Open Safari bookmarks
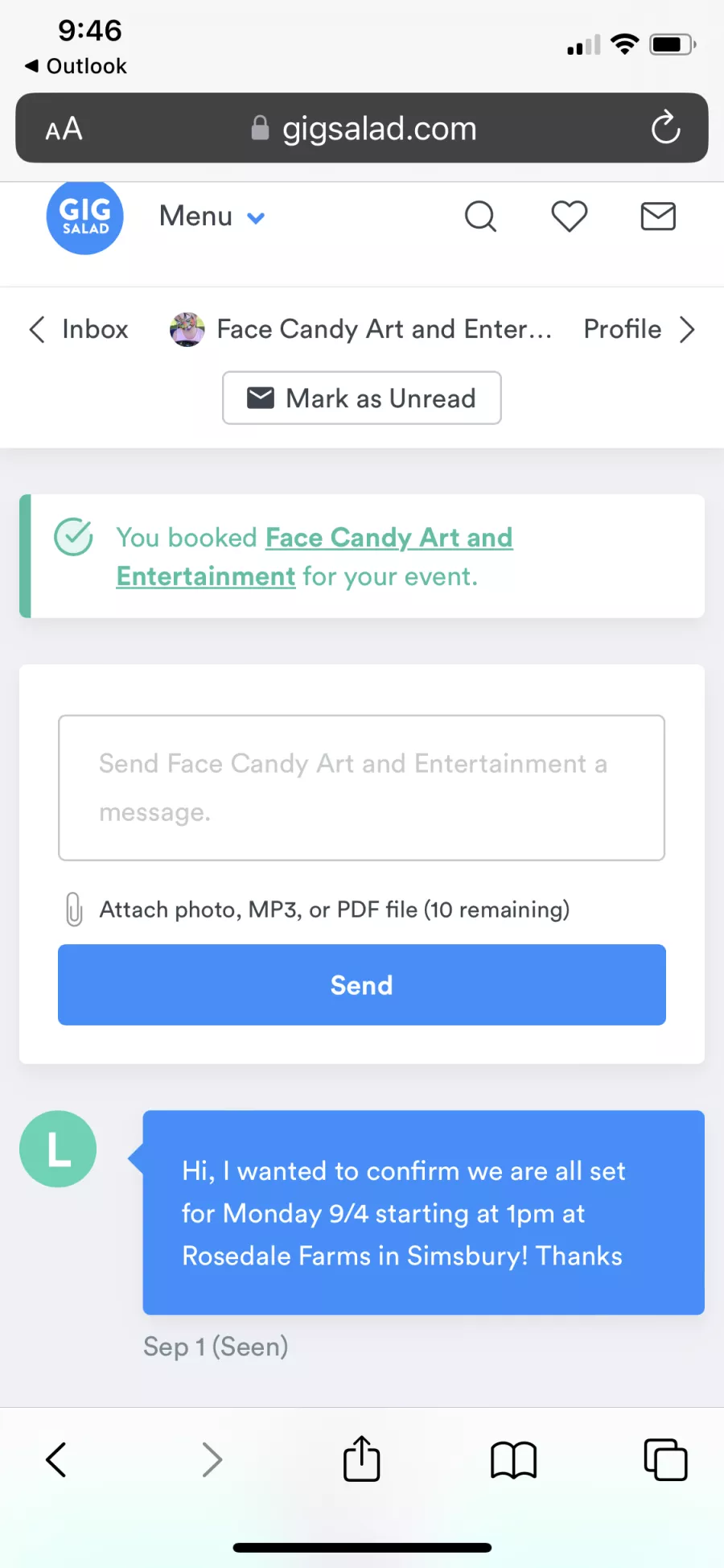Screen dimensions: 724x1568 tap(513, 1459)
